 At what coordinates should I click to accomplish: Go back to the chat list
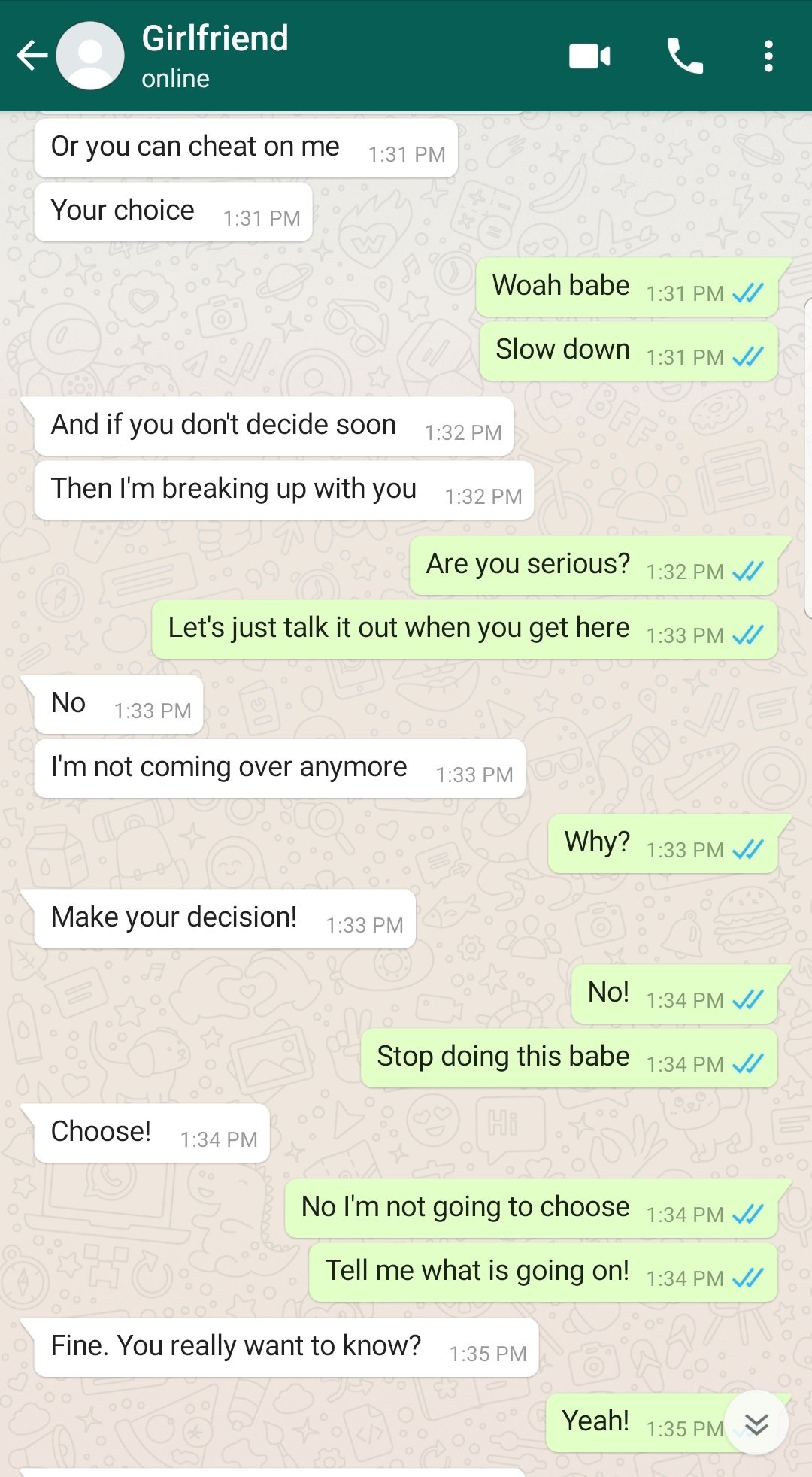[x=32, y=56]
